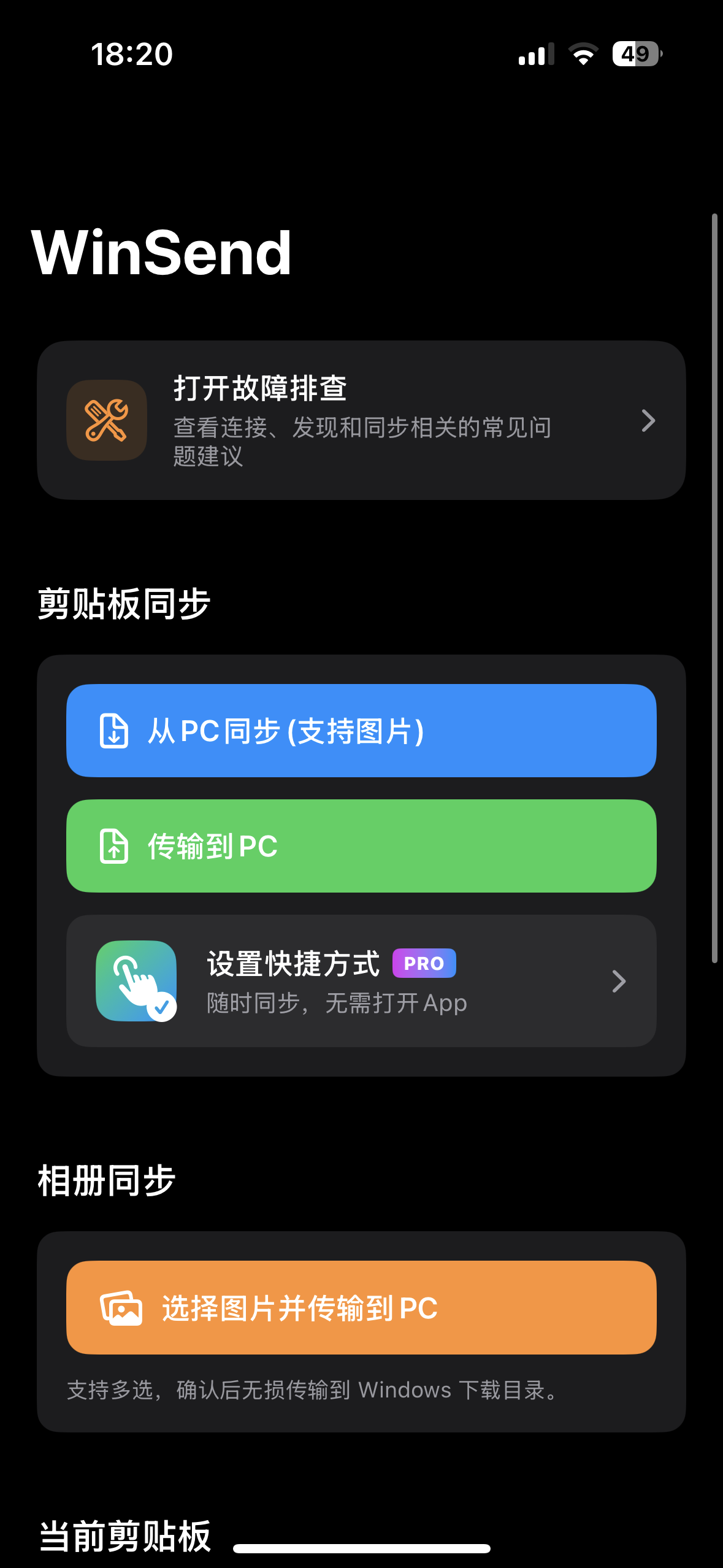The width and height of the screenshot is (723, 1568).
Task: Click the orange troubleshooting wrench icon
Action: [107, 420]
